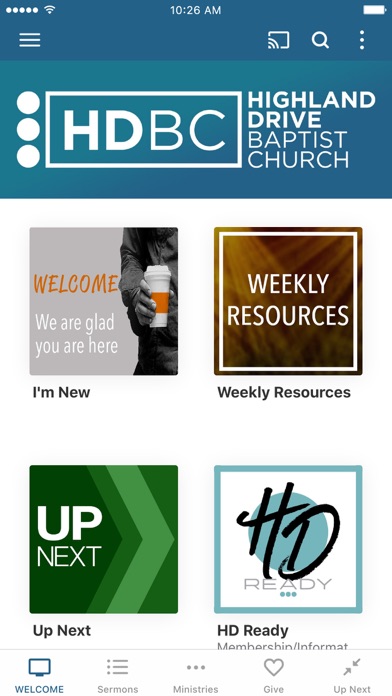Open the three-dot overflow menu
The image size is (392, 696).
[362, 40]
